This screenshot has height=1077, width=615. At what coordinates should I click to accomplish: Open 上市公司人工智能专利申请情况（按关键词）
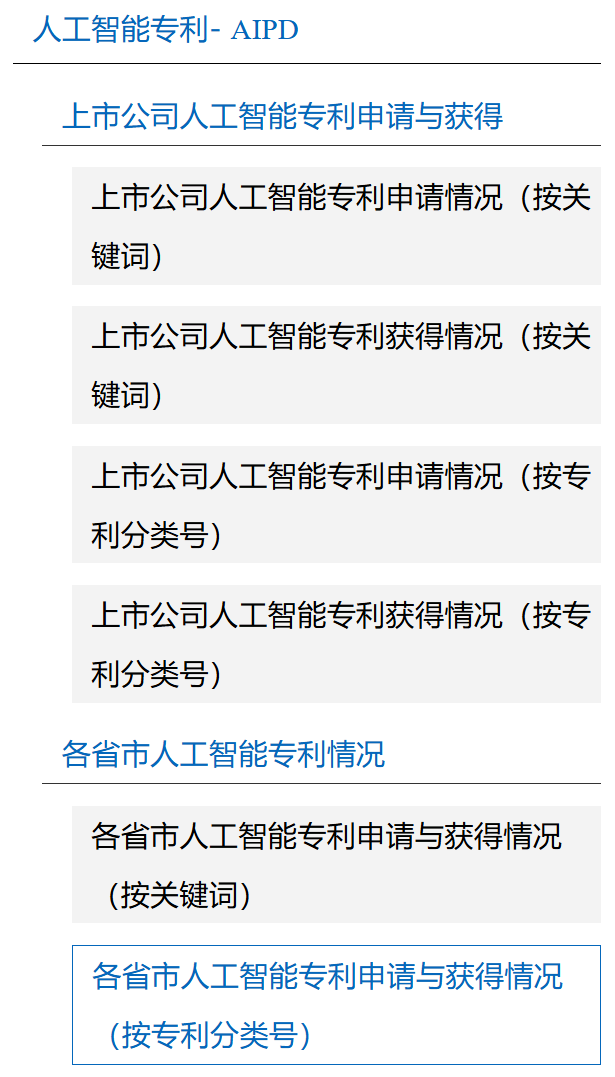(336, 226)
